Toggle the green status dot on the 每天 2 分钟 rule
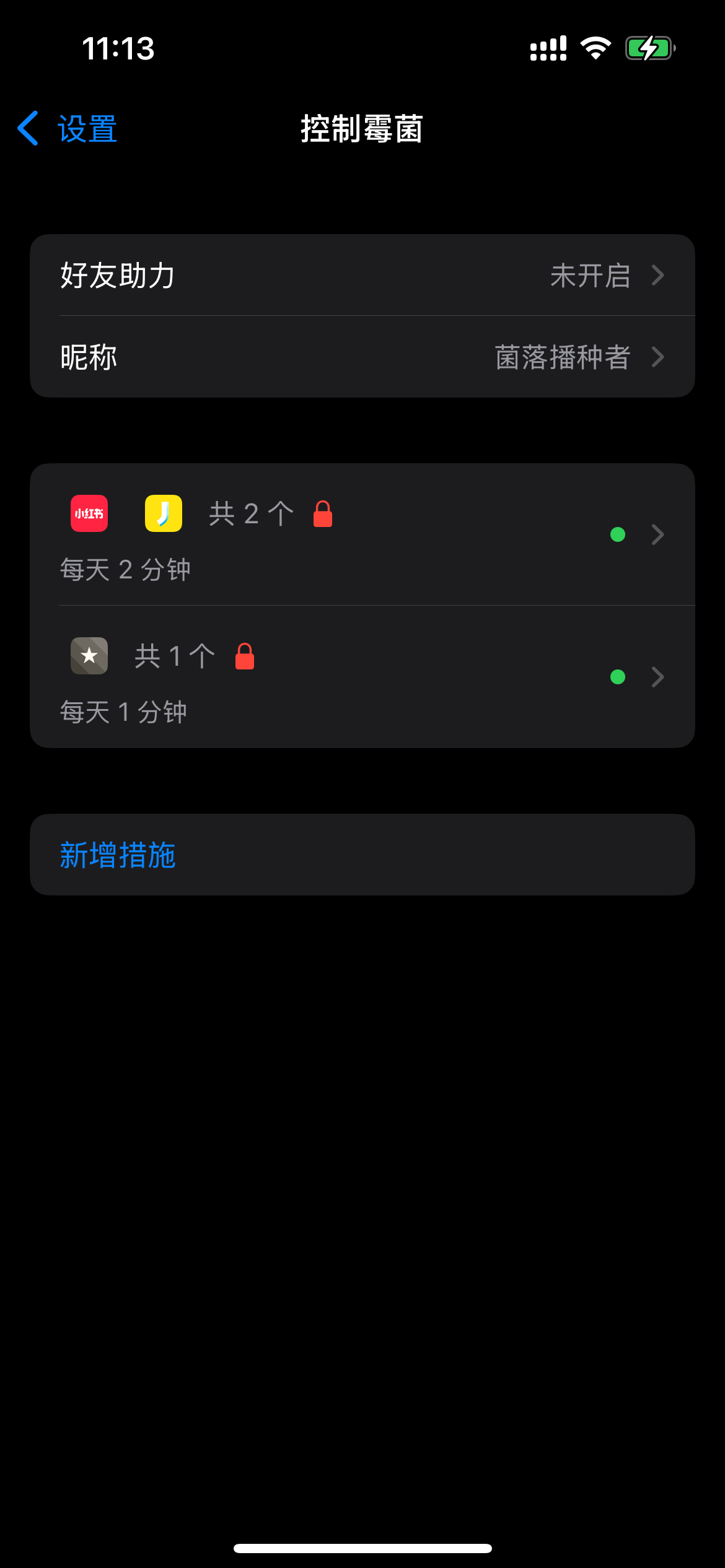The width and height of the screenshot is (725, 1568). (617, 534)
